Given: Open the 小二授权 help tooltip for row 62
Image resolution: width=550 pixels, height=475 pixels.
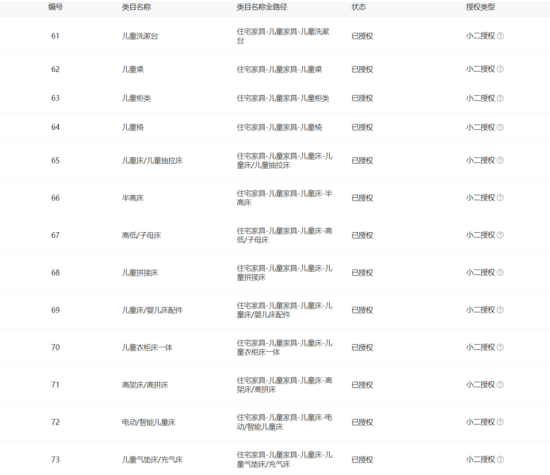Looking at the screenshot, I should point(501,69).
